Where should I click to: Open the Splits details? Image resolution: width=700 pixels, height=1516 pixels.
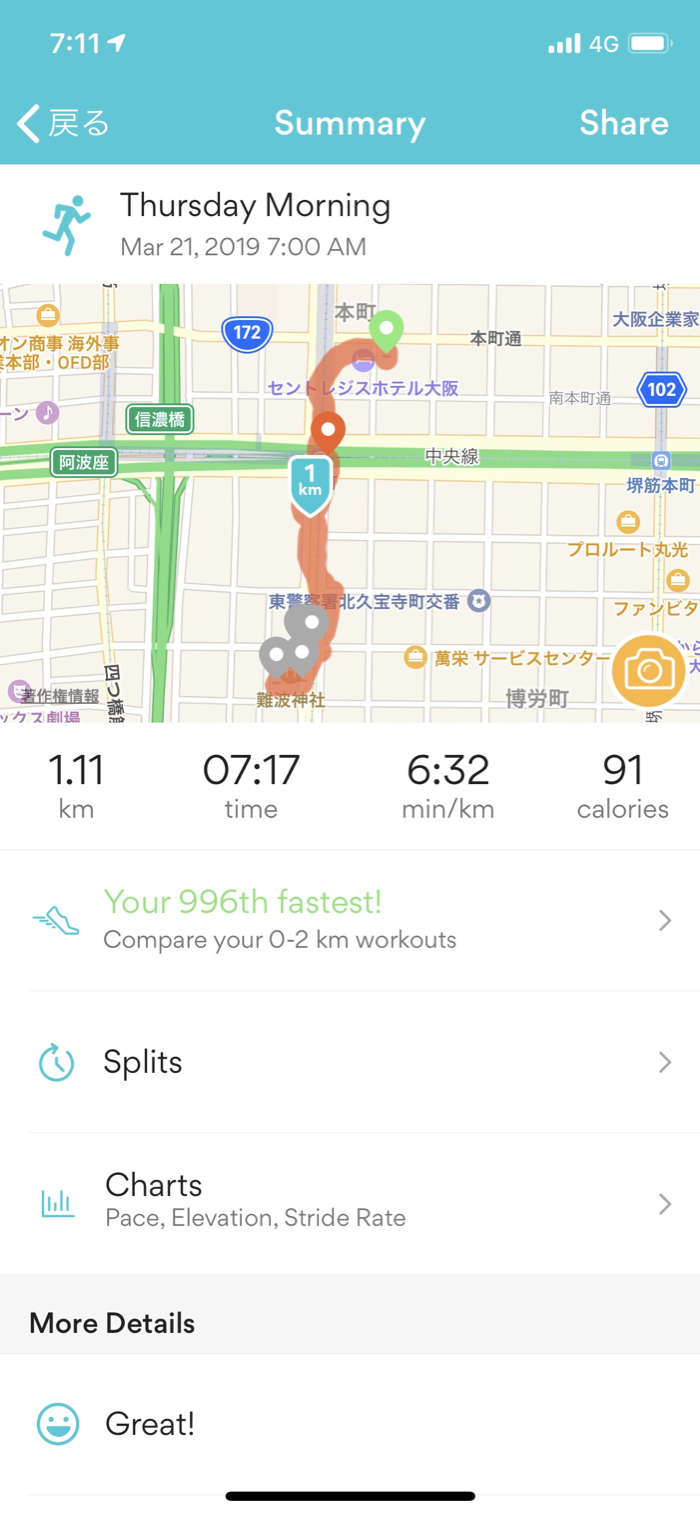[x=350, y=1062]
